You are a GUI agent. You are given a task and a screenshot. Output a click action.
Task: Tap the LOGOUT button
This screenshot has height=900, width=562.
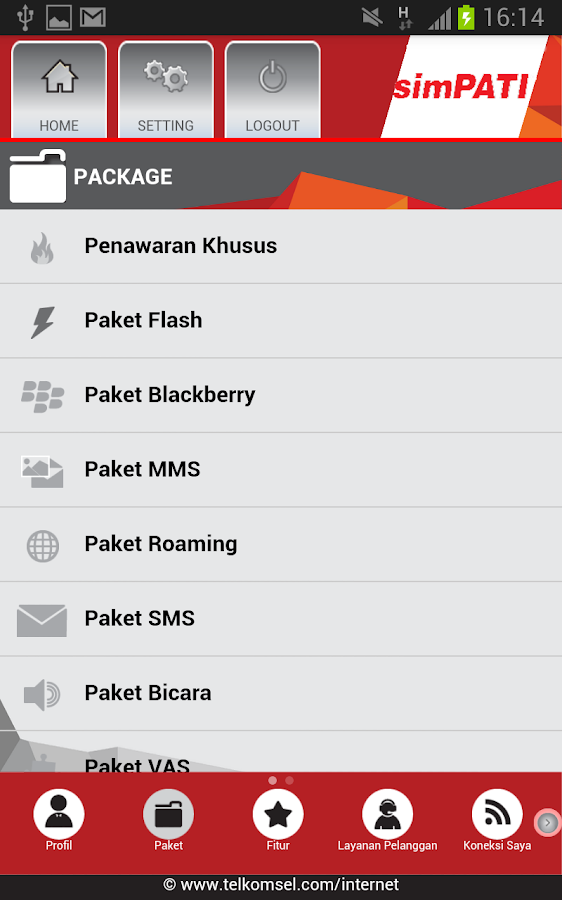pos(273,90)
